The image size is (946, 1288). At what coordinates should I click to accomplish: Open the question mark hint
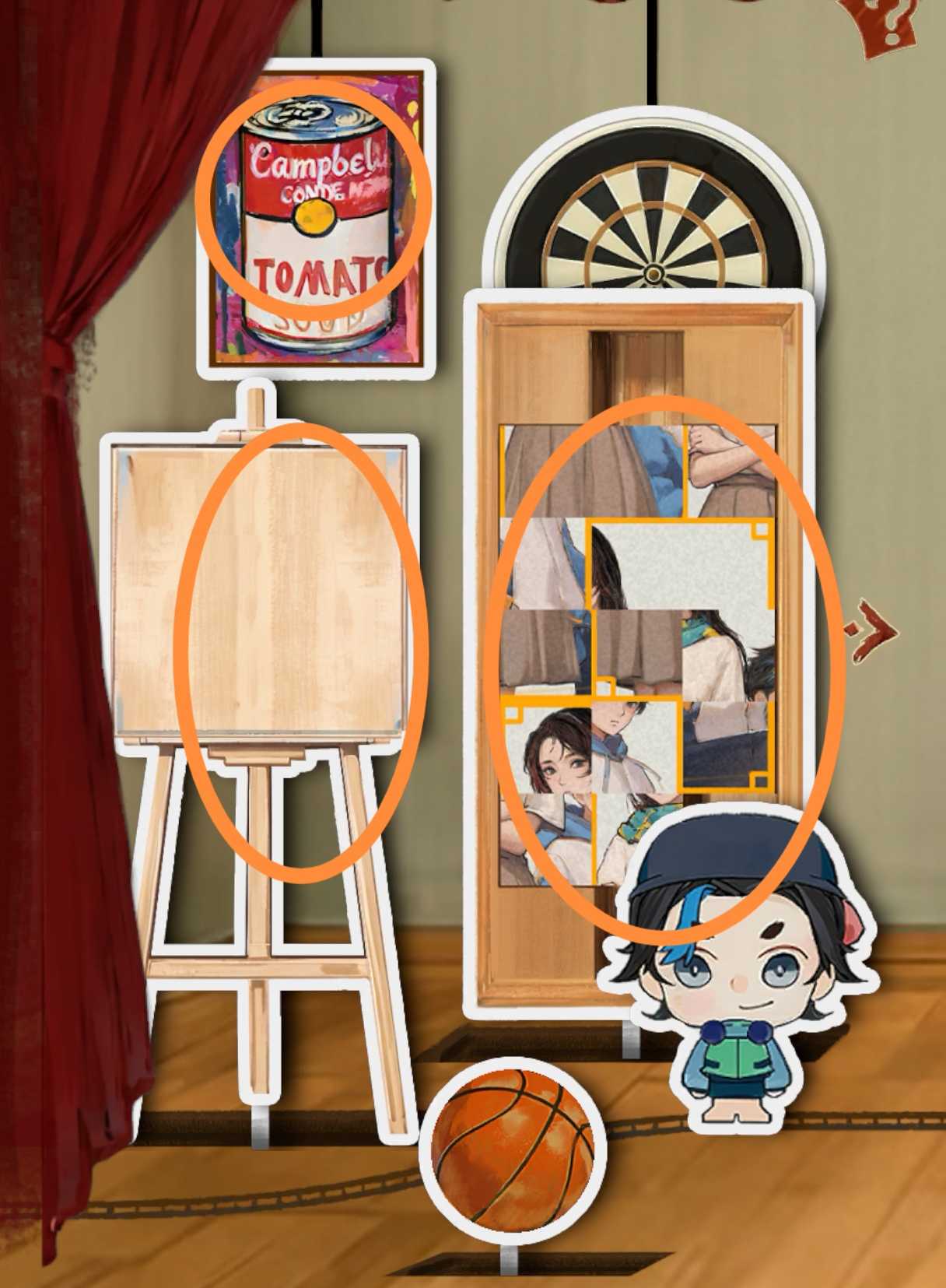pos(887,27)
